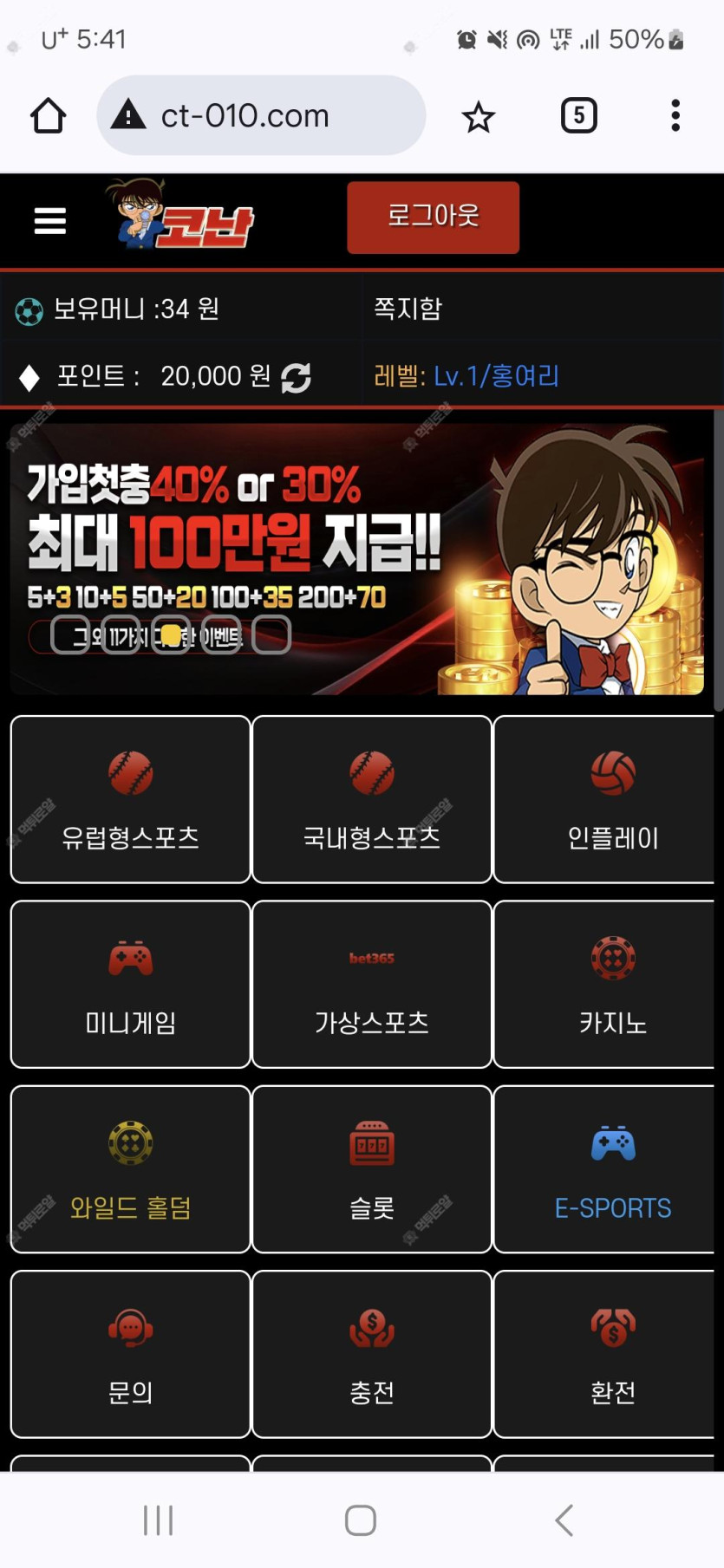Viewport: 724px width, 1568px height.
Task: Go to 카지노 section
Action: coord(612,985)
